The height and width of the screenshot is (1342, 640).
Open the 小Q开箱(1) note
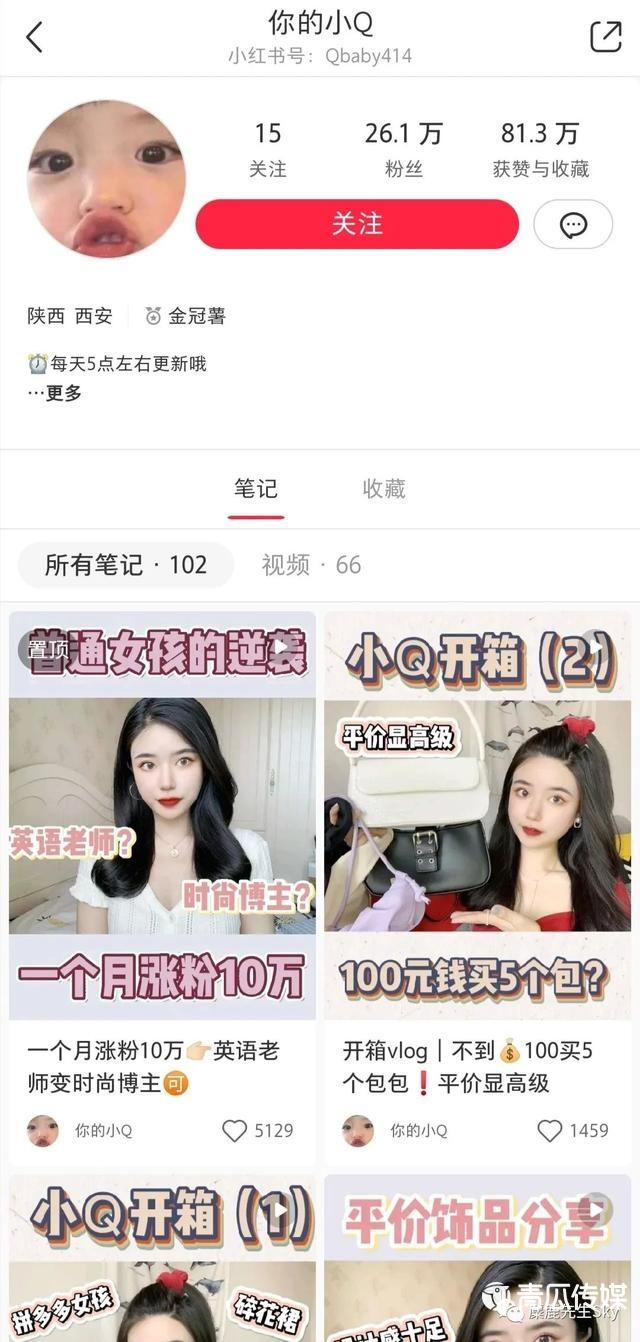pyautogui.click(x=162, y=1260)
